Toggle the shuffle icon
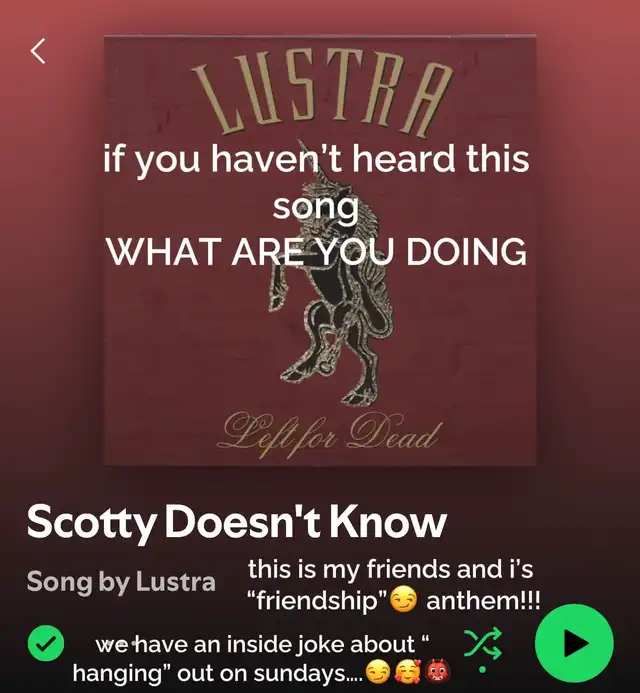 pos(483,644)
